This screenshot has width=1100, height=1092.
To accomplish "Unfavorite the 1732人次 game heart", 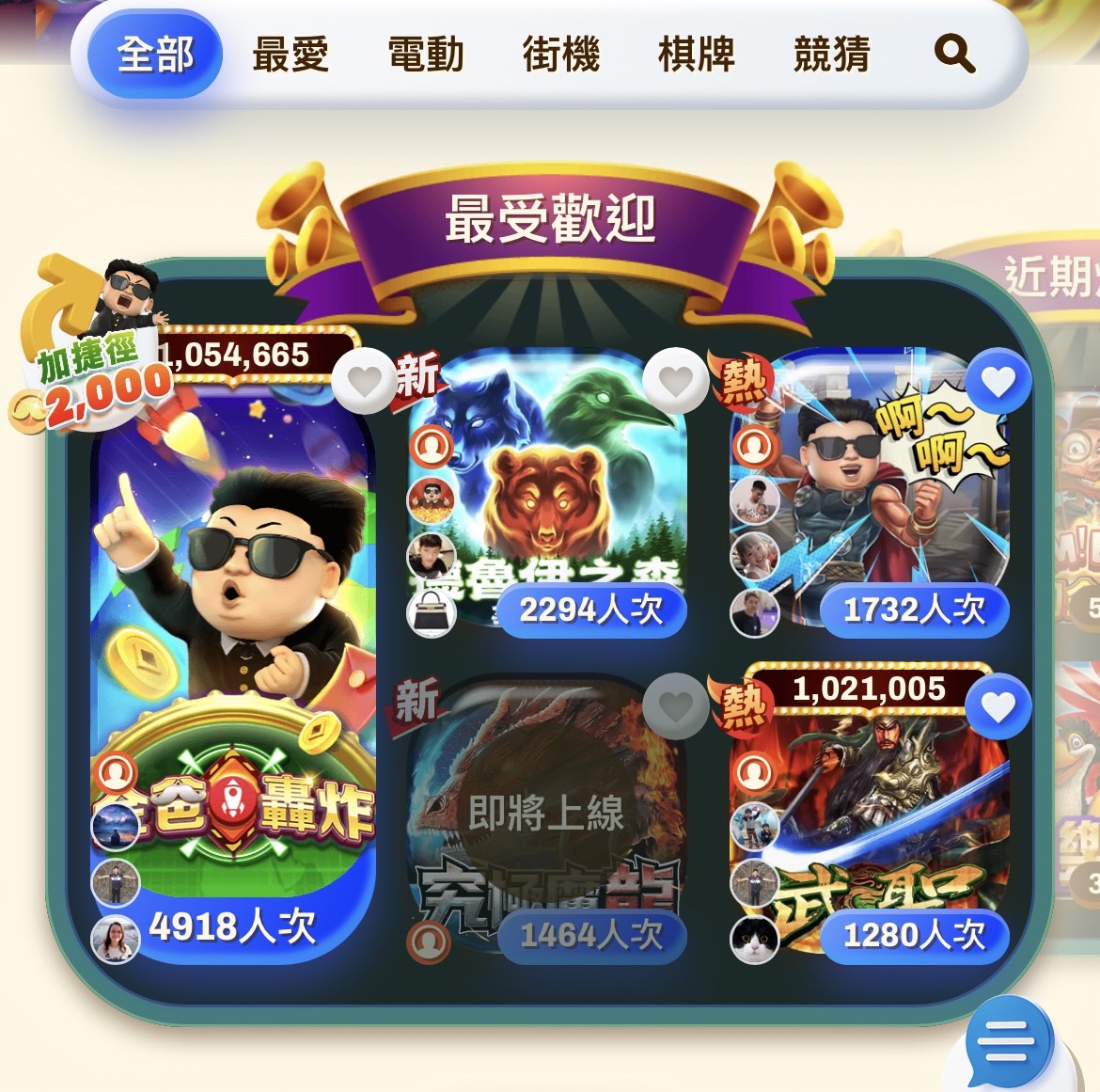I will 998,381.
